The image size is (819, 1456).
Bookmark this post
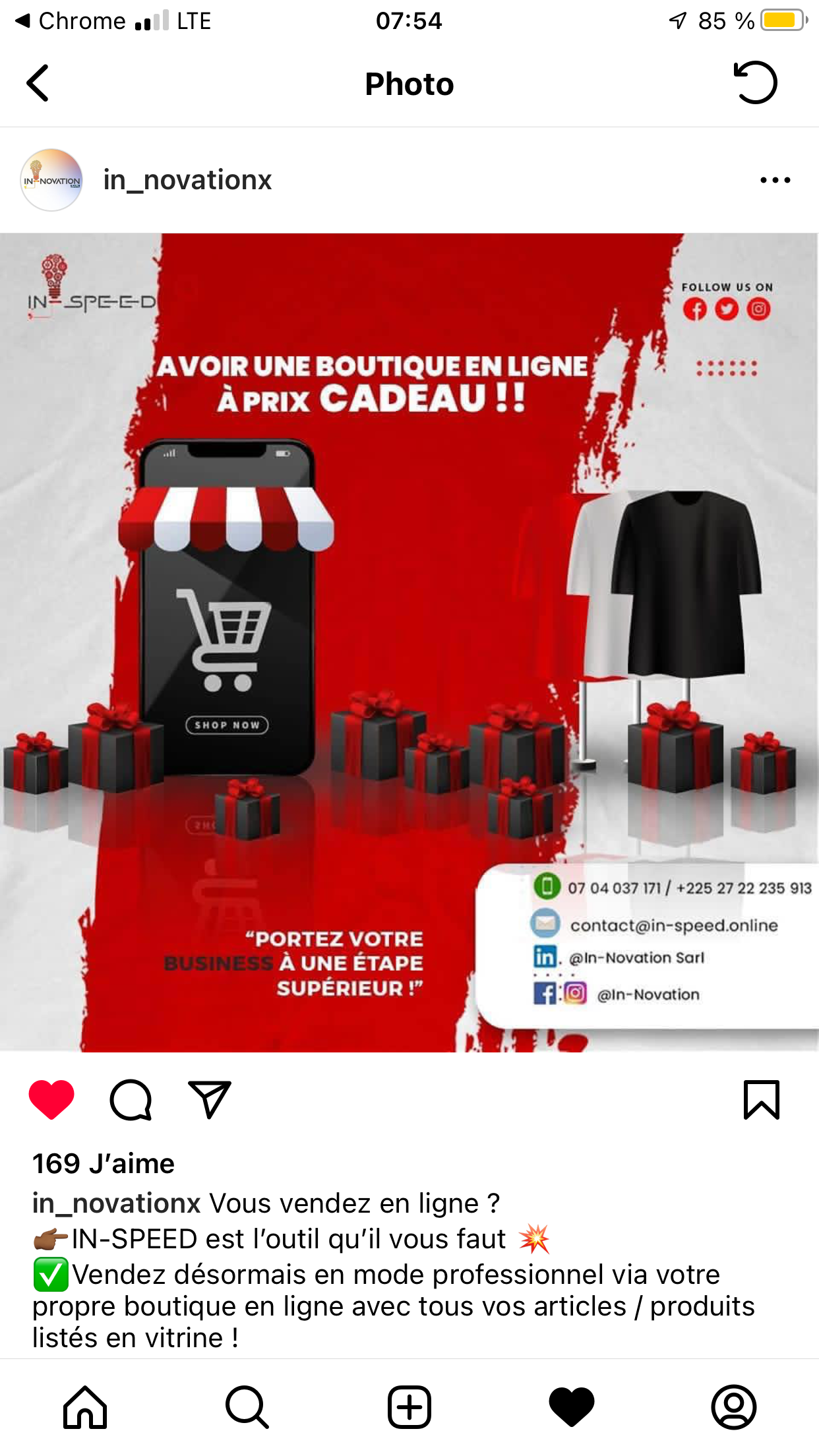pos(762,1099)
